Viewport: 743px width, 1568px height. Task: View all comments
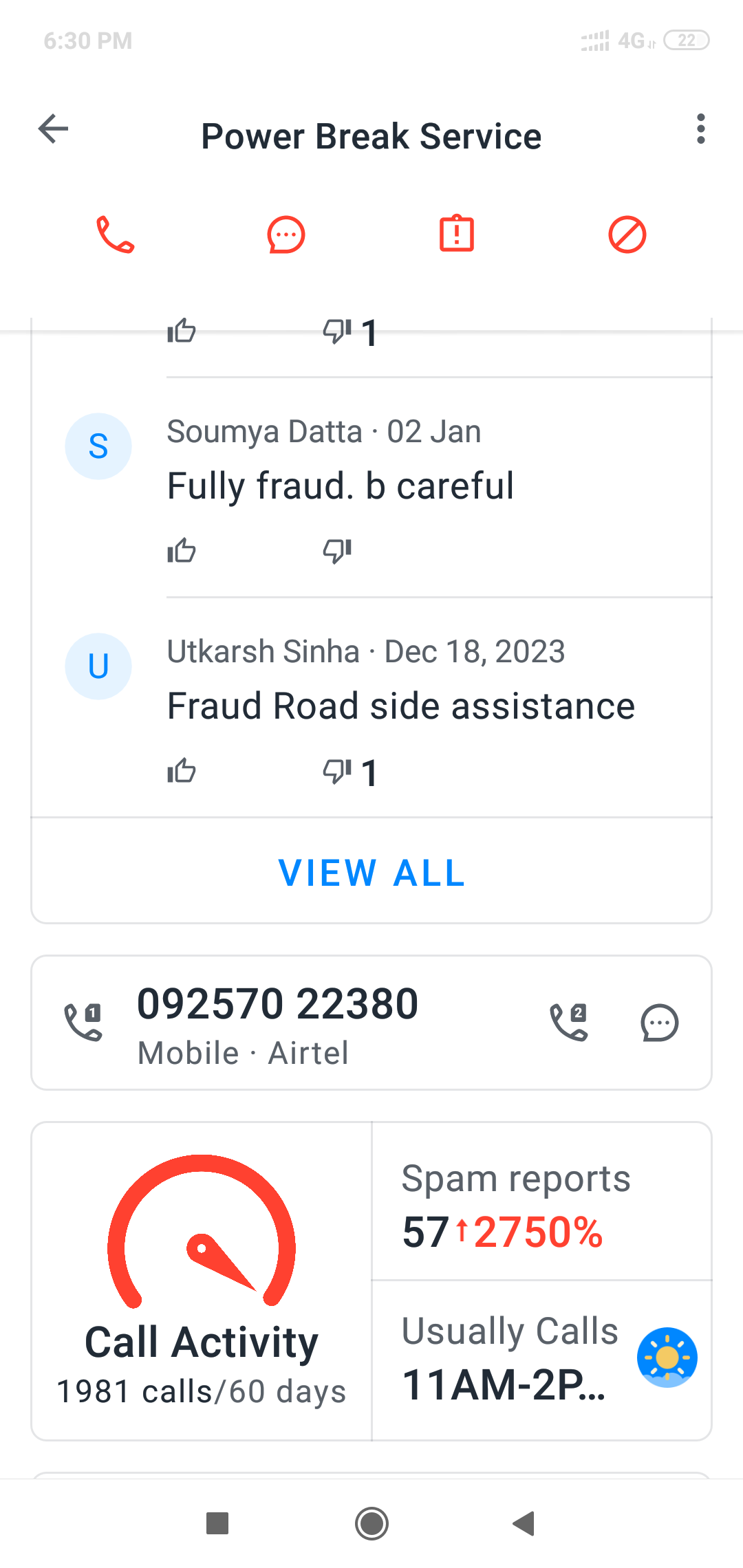371,873
